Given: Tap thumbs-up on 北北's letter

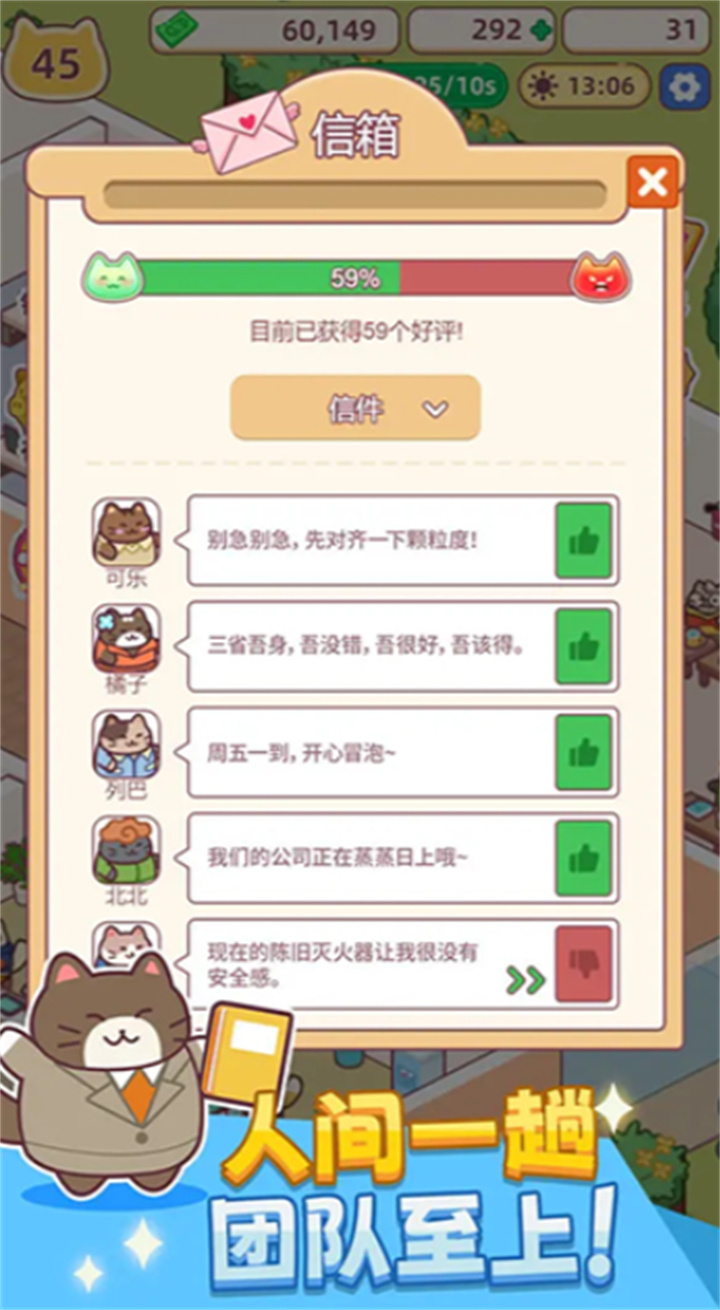Looking at the screenshot, I should 583,859.
